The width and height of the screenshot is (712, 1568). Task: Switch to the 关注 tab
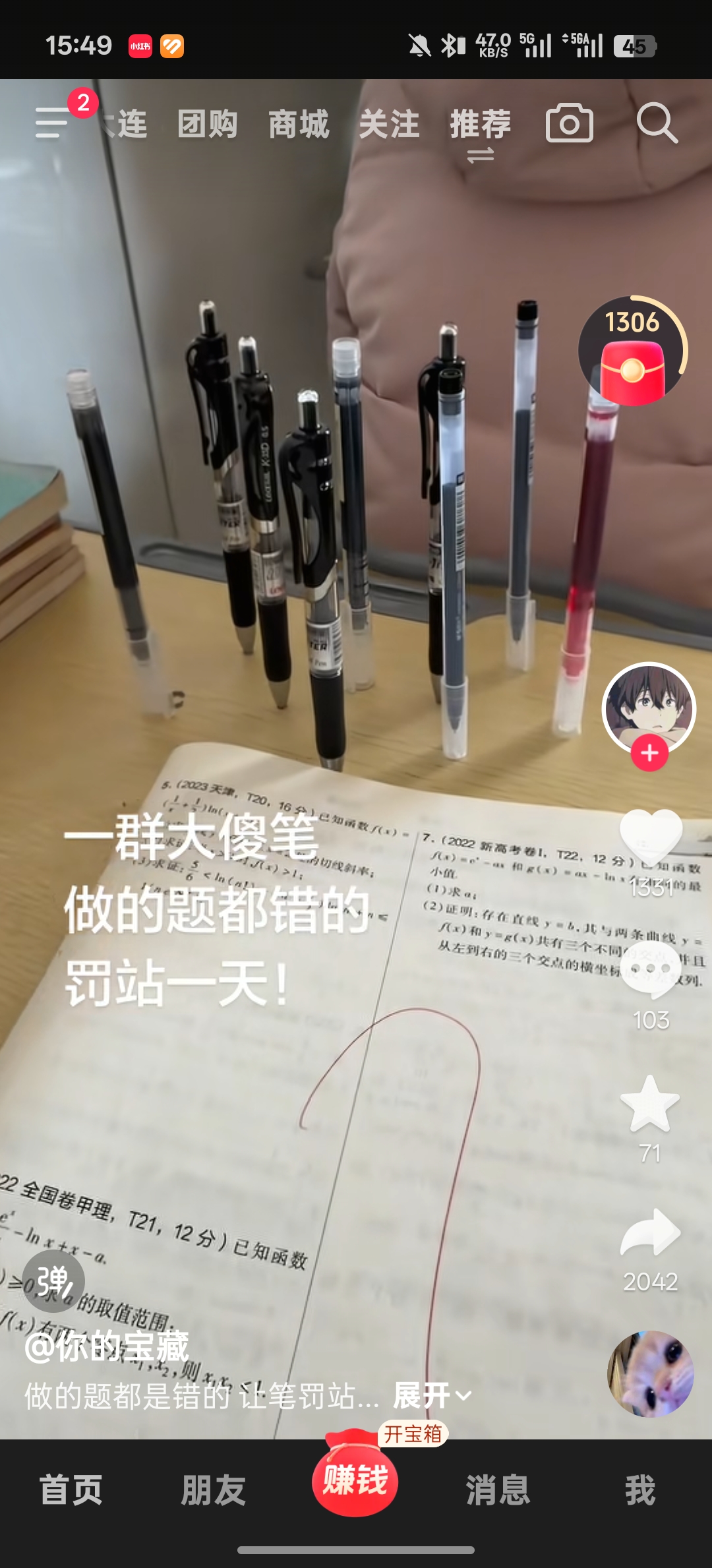pos(389,125)
